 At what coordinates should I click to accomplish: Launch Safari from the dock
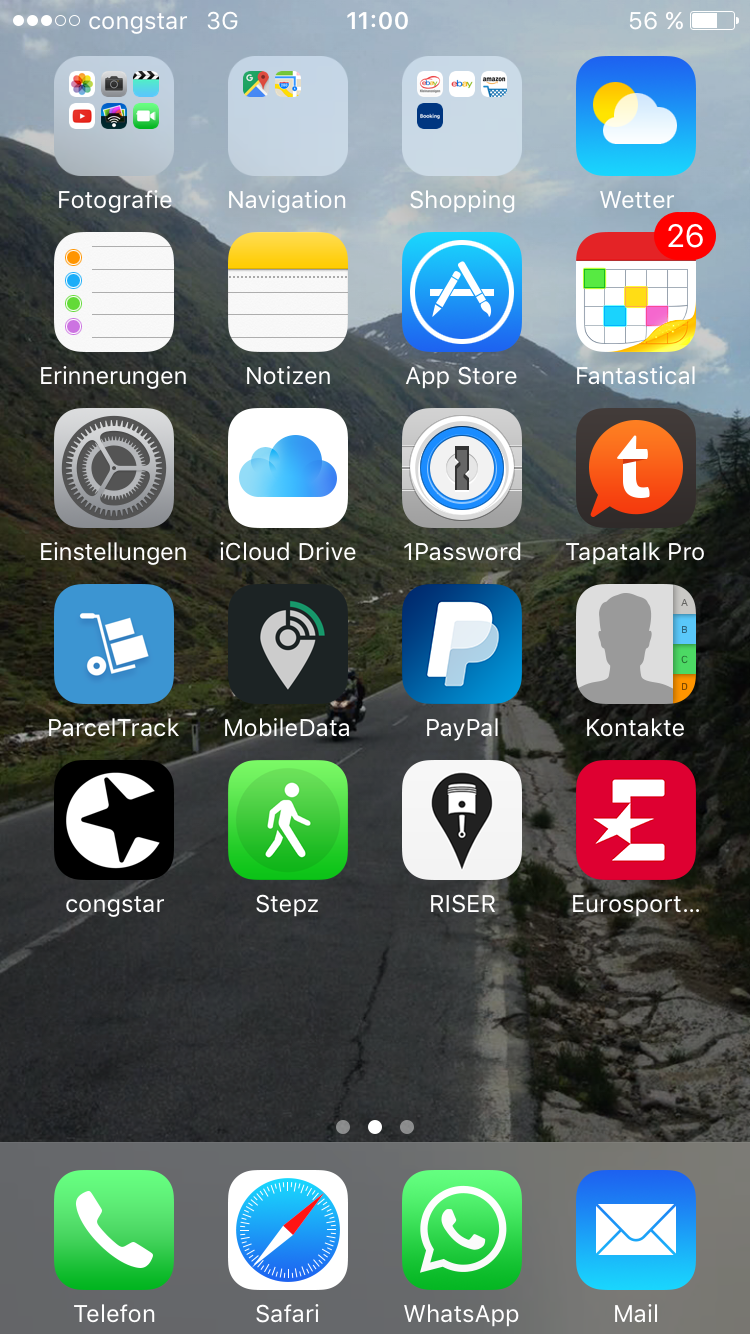coord(288,1230)
